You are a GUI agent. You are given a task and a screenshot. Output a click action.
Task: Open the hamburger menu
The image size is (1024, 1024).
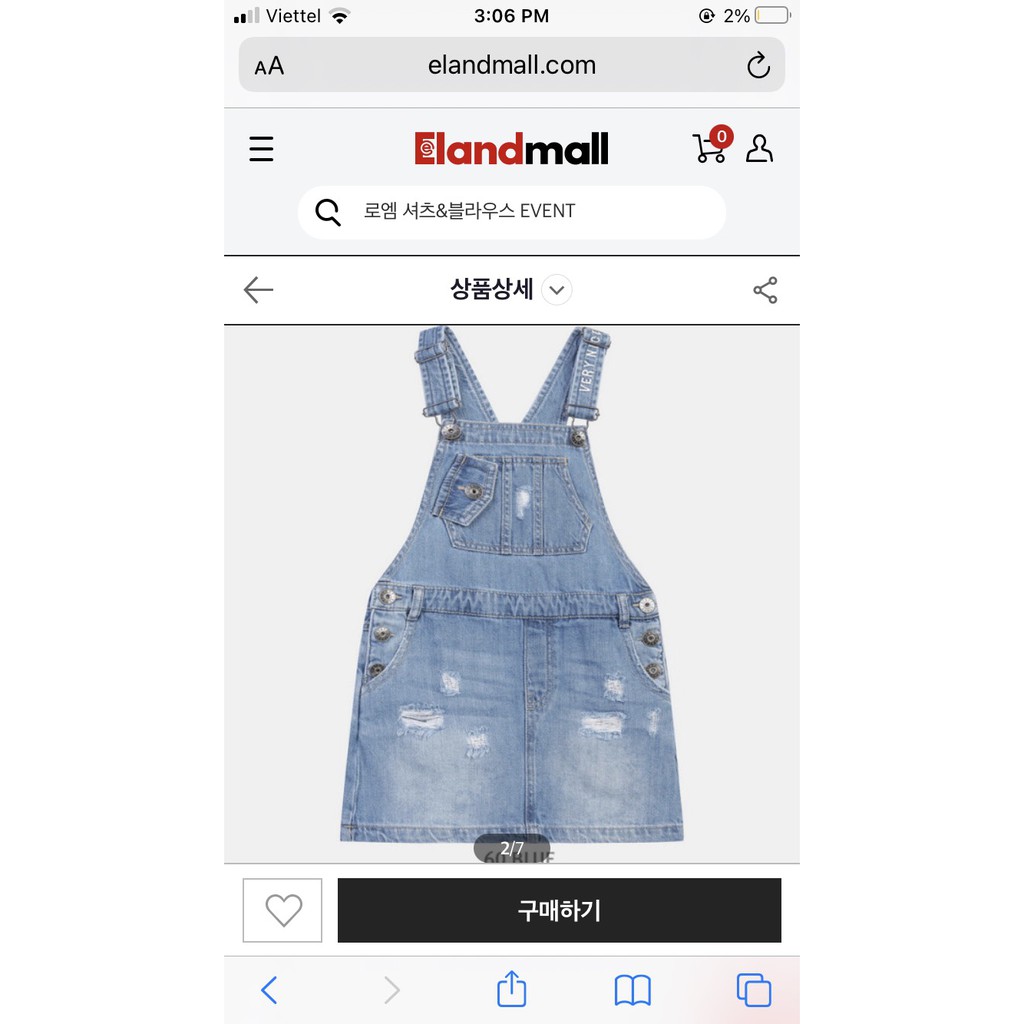261,150
